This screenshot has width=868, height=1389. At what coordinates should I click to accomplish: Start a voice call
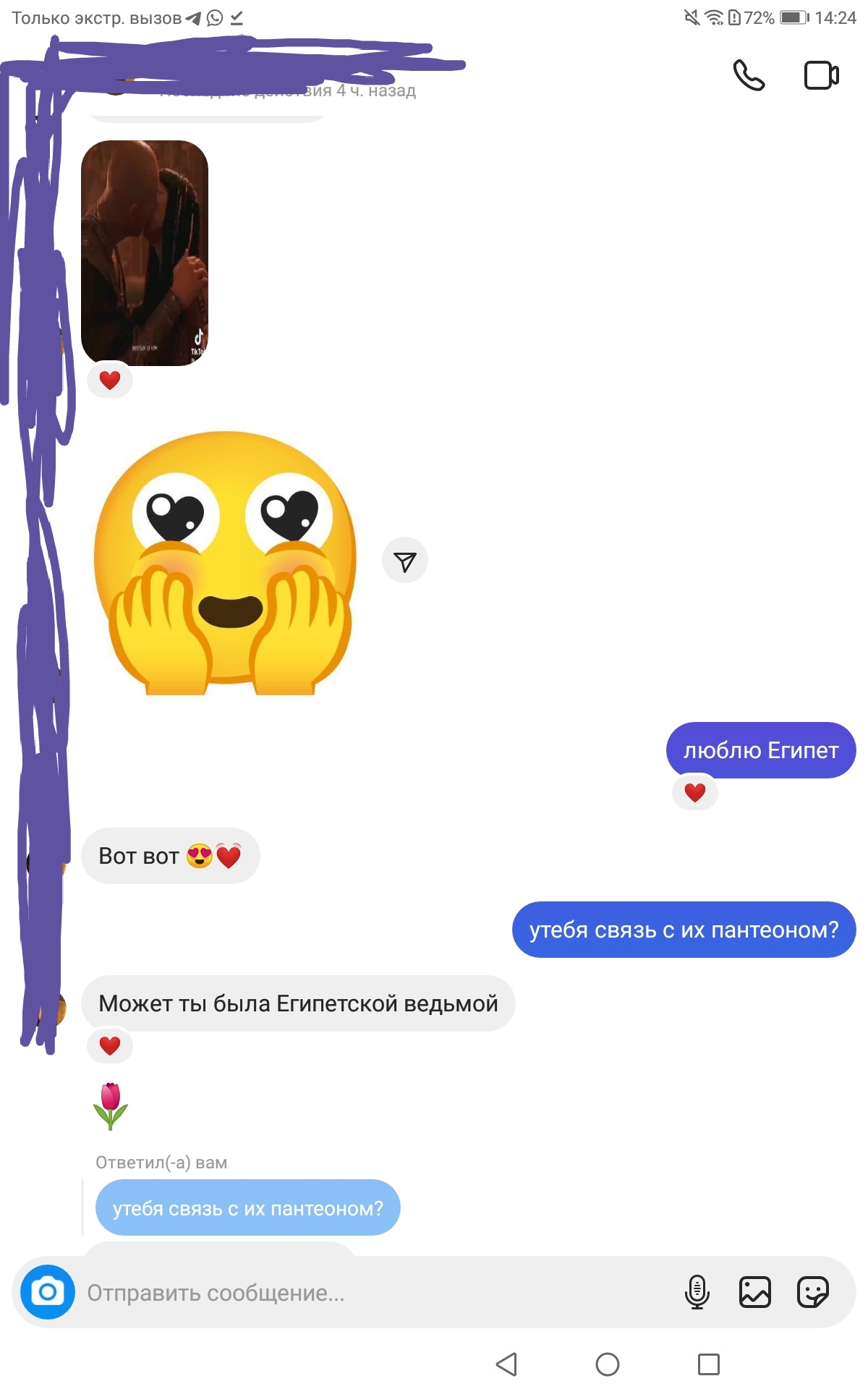tap(749, 75)
